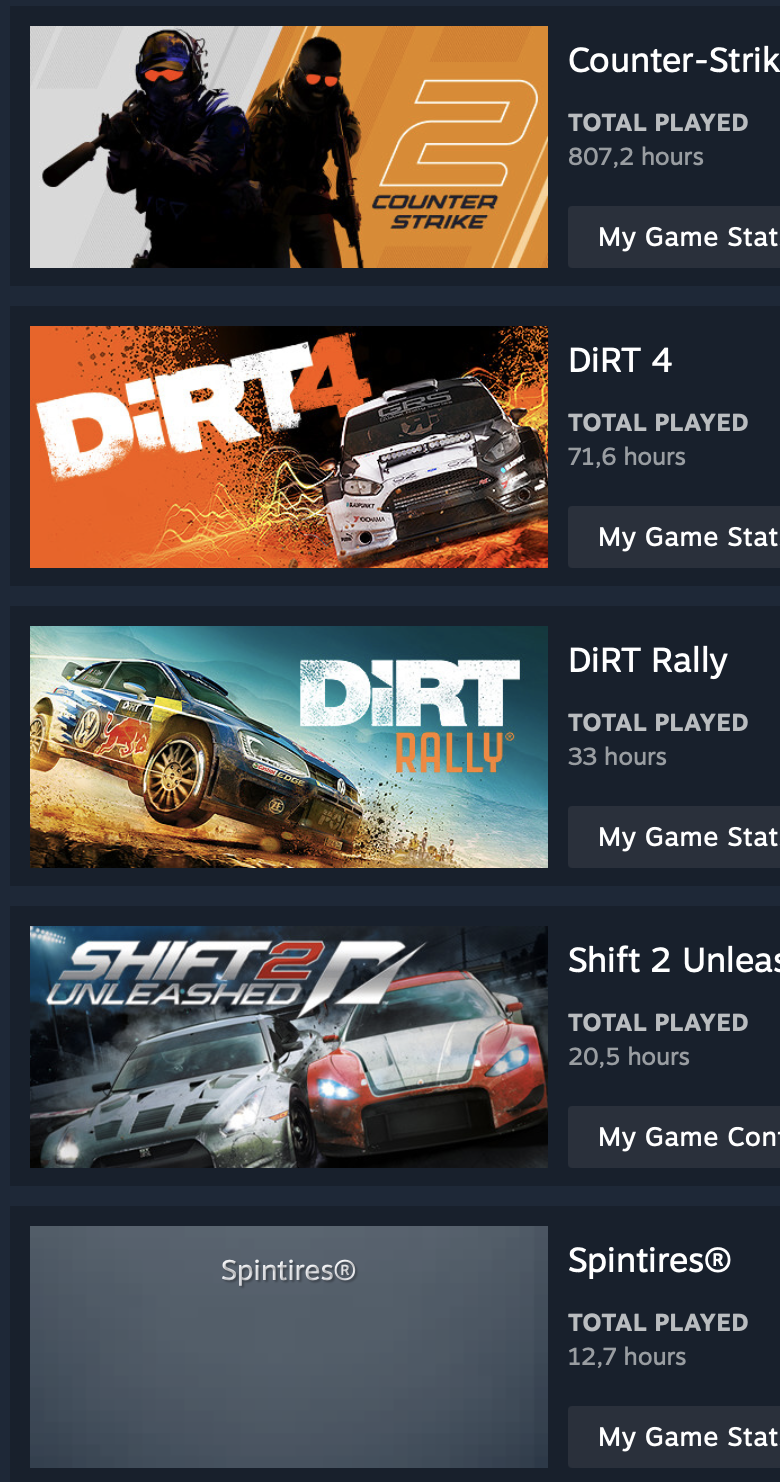The image size is (780, 1482).
Task: View My Game Stats for Counter-Strike
Action: [x=674, y=237]
